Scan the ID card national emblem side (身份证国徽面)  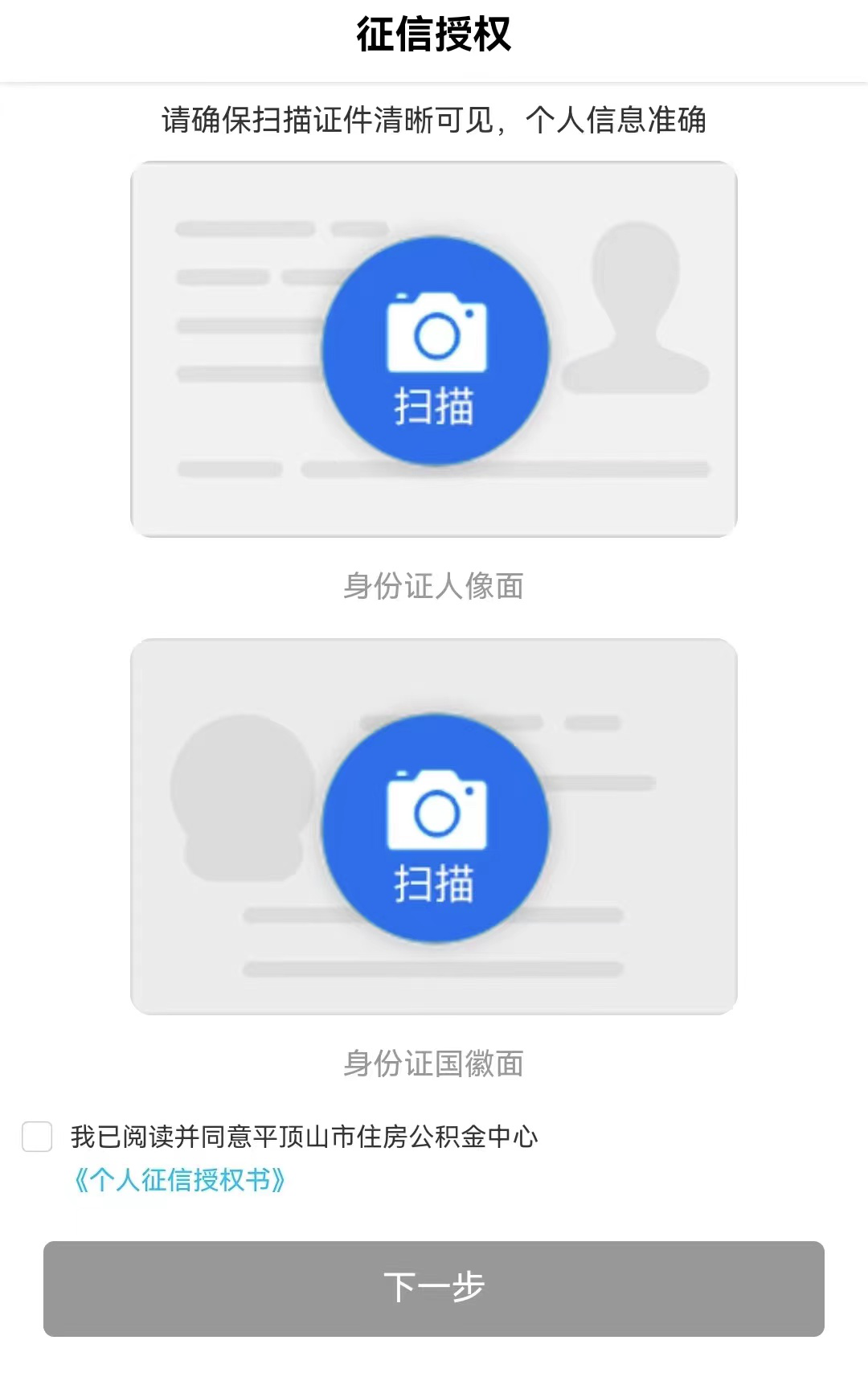click(435, 828)
